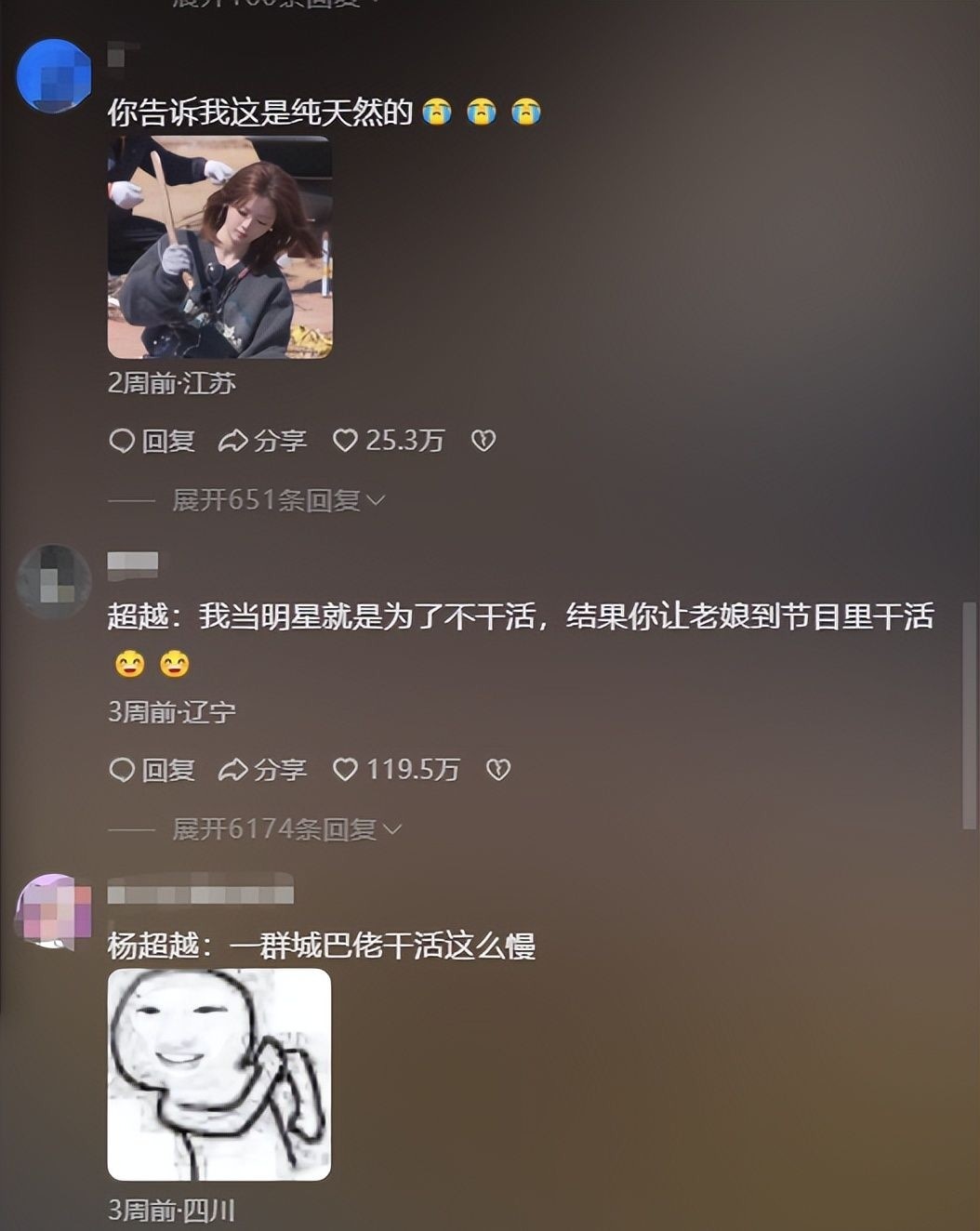Reply to the 辽宁 comment
Screen dimensions: 980x1231
click(152, 770)
